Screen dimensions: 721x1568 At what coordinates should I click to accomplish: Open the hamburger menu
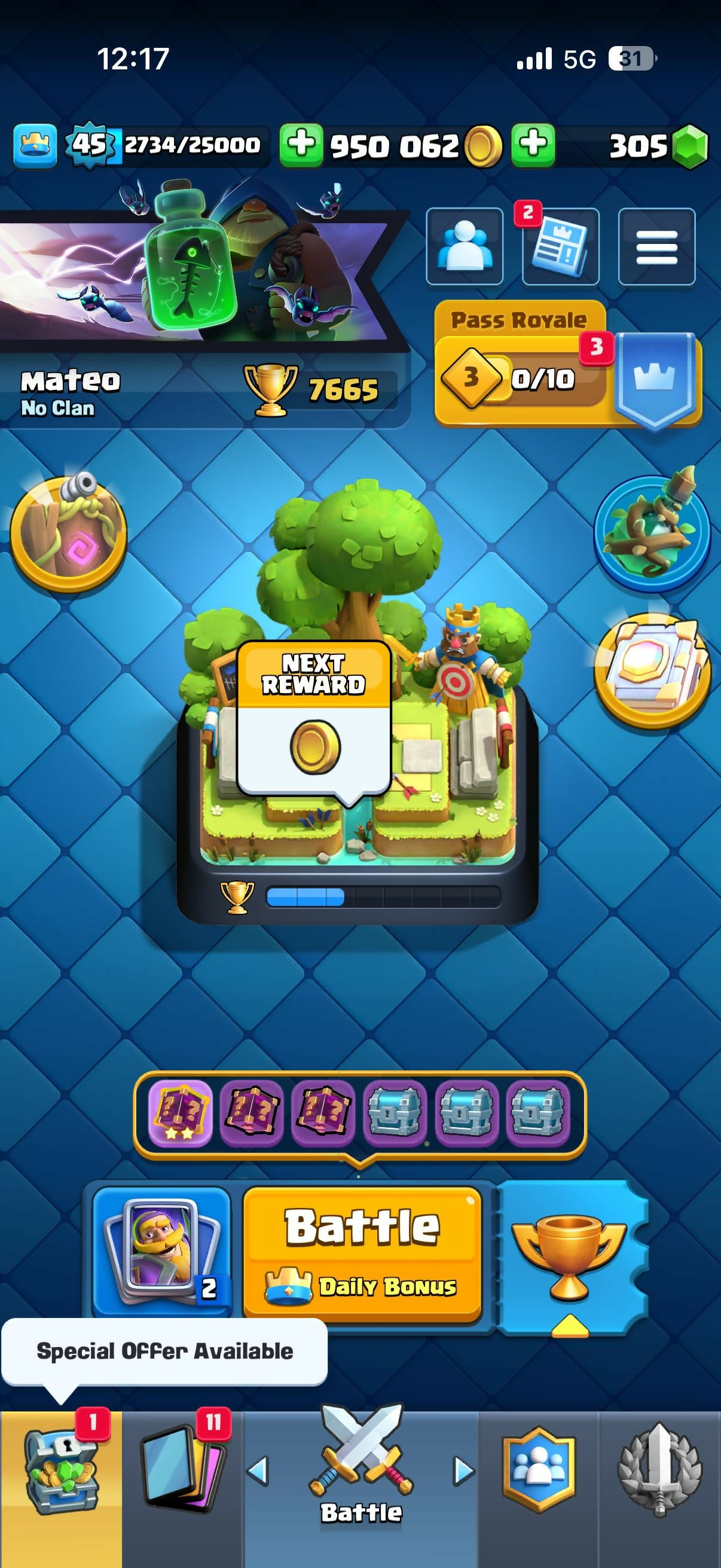coord(656,246)
